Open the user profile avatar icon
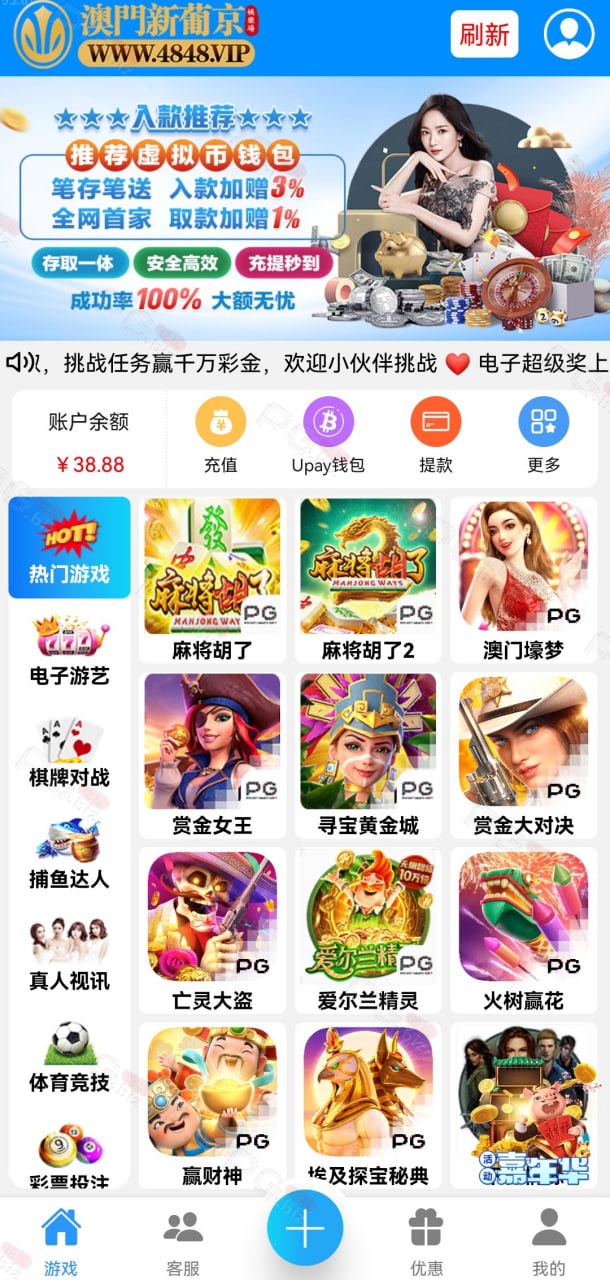 click(569, 34)
